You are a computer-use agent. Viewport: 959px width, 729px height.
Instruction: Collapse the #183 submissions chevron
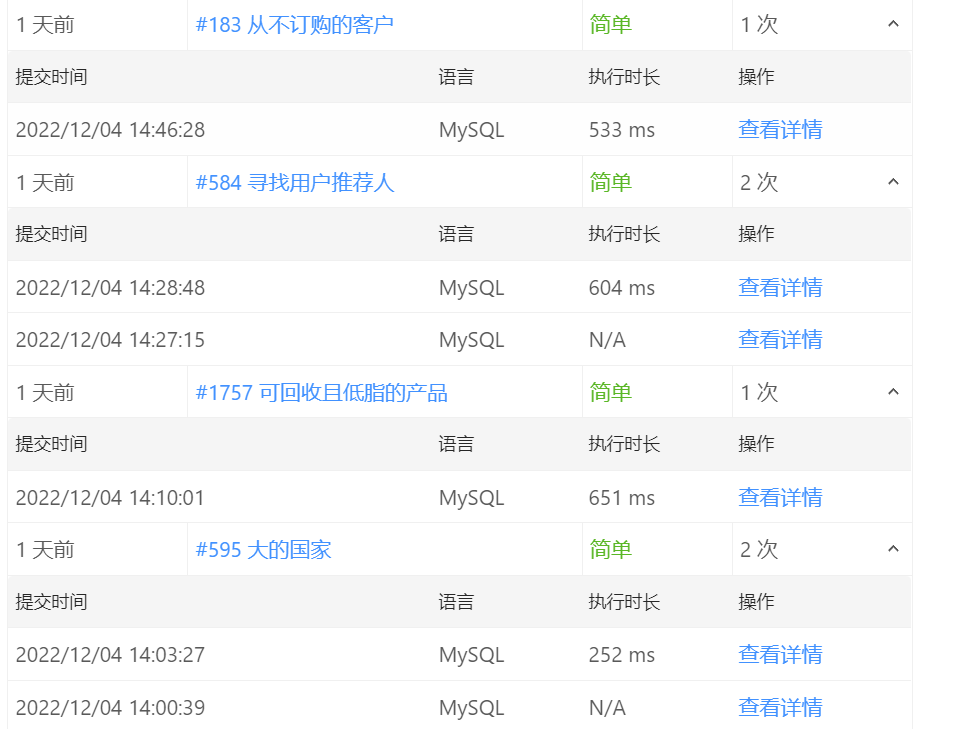[x=893, y=24]
